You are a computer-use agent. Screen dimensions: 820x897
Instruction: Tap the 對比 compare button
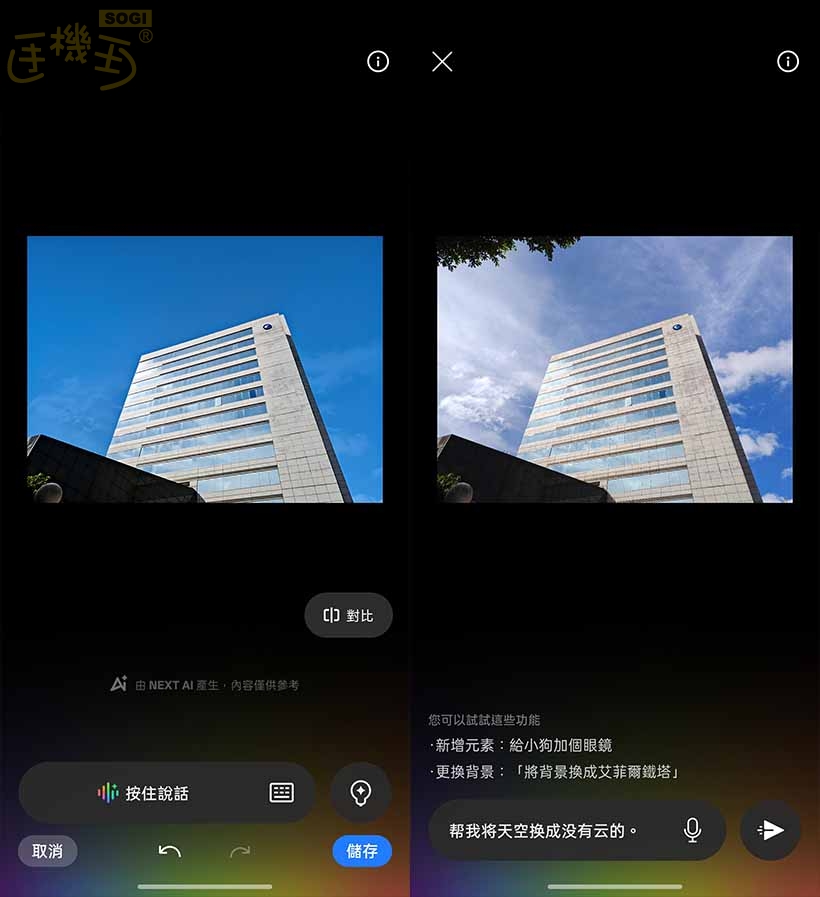(x=348, y=616)
